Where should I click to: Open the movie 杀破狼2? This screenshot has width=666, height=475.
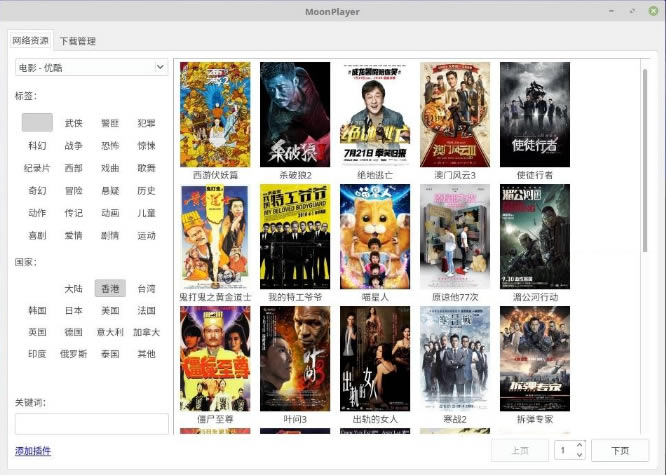295,114
